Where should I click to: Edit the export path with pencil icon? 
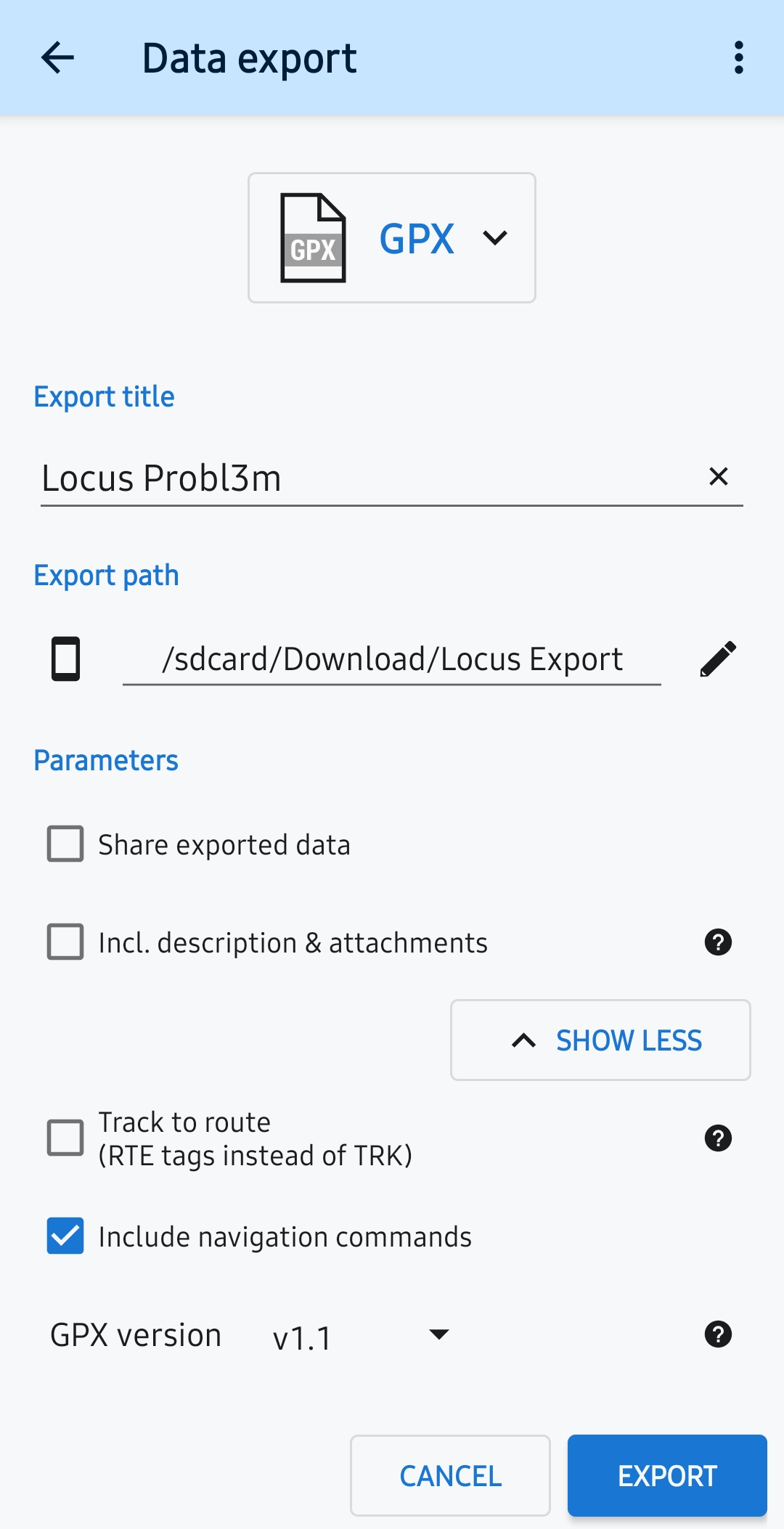click(x=718, y=659)
